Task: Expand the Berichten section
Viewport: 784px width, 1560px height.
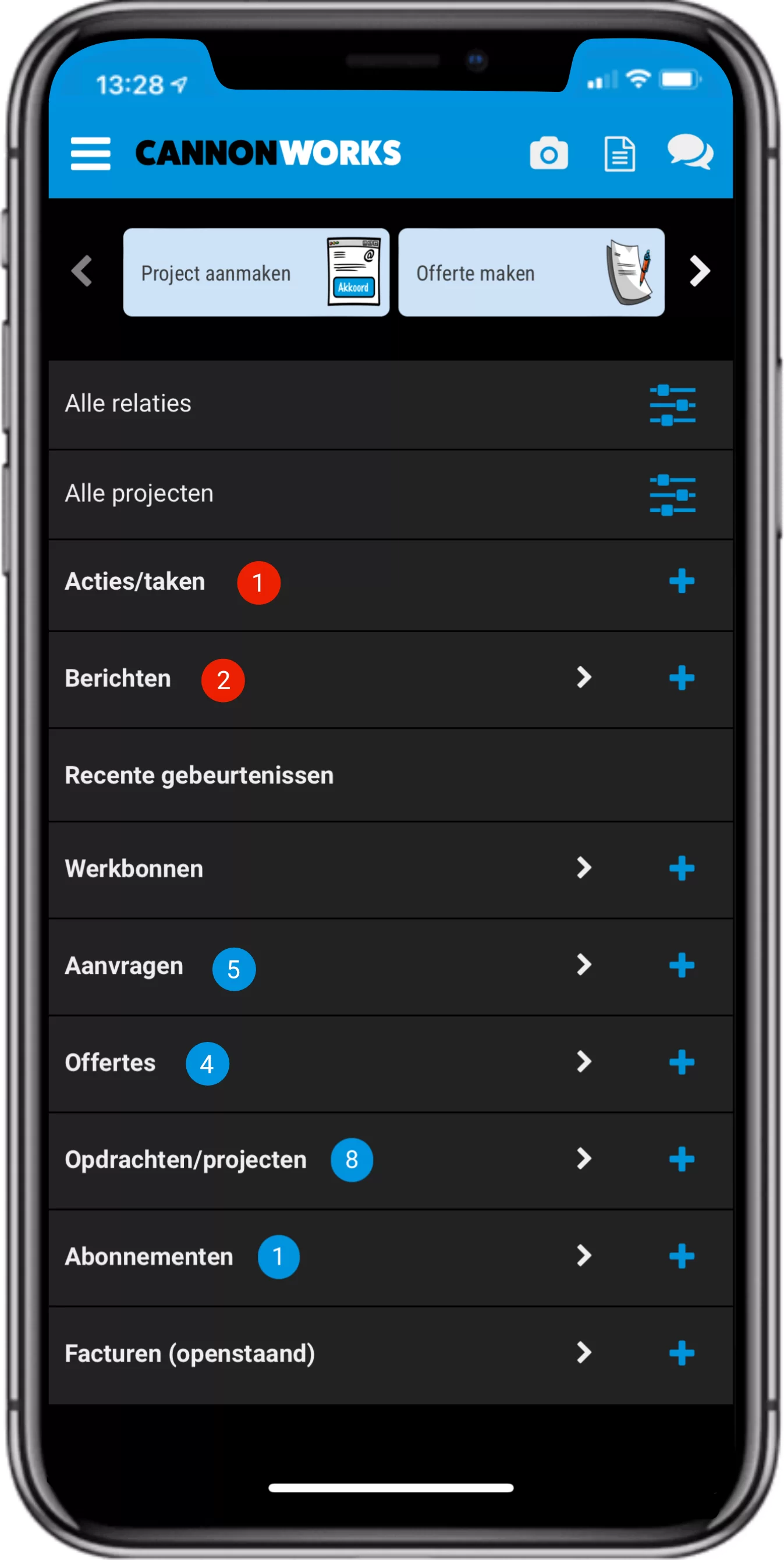Action: coord(583,678)
